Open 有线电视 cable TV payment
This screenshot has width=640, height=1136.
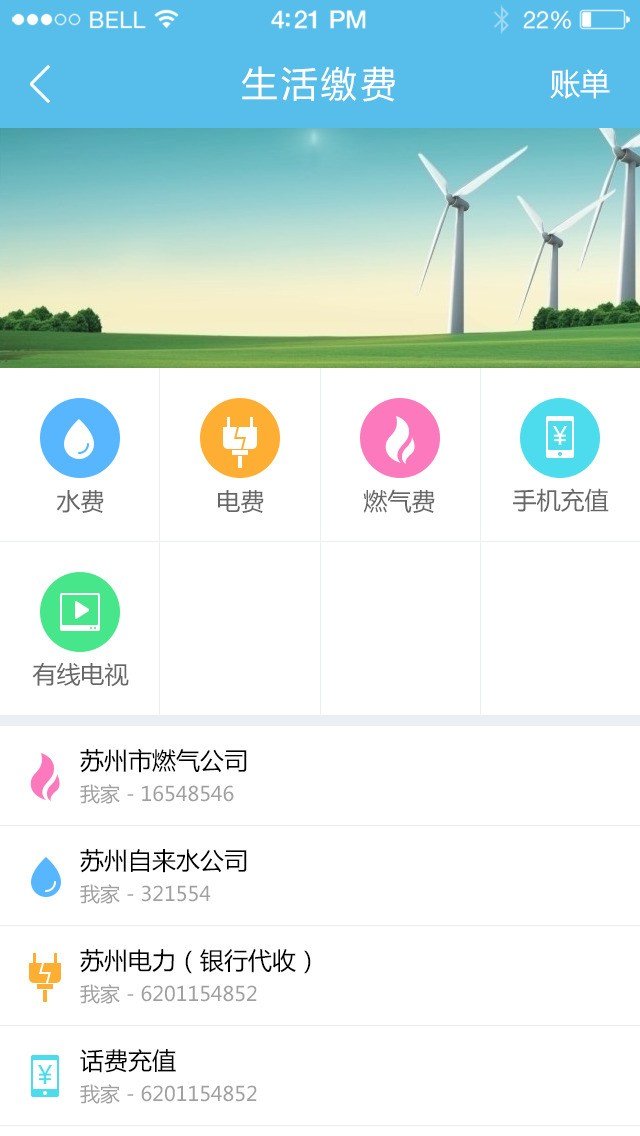pyautogui.click(x=80, y=629)
